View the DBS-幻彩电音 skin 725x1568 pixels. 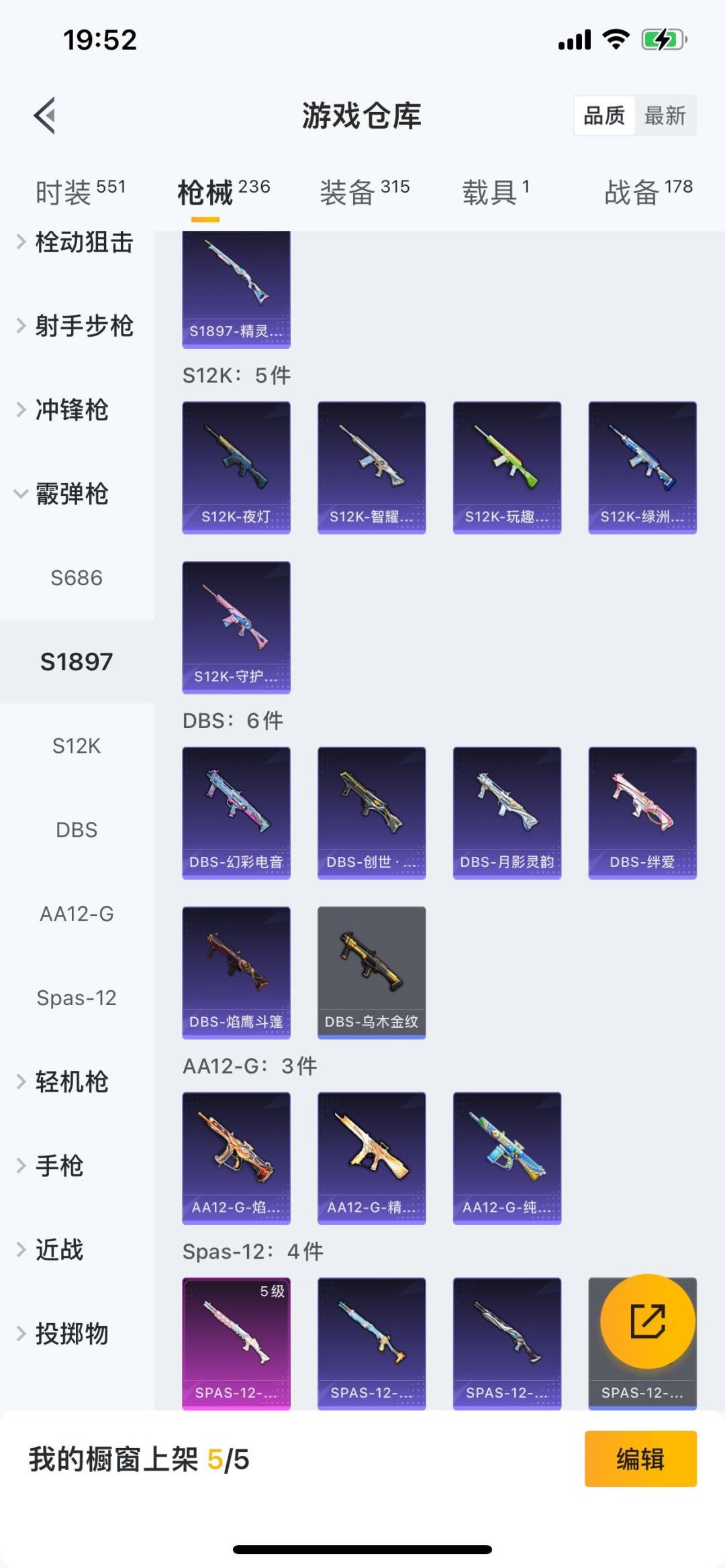tap(236, 813)
